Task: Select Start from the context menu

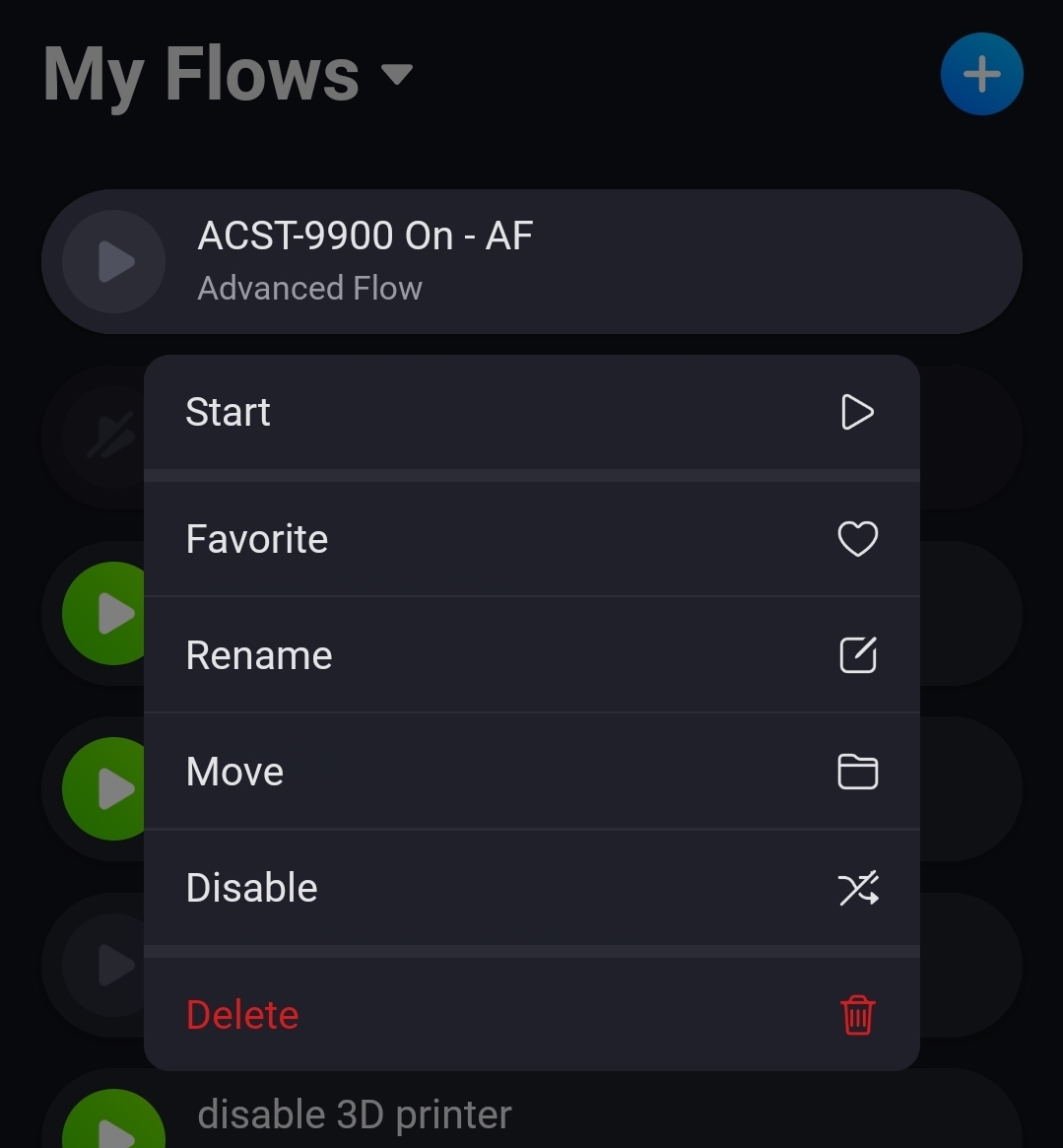Action: pos(531,412)
